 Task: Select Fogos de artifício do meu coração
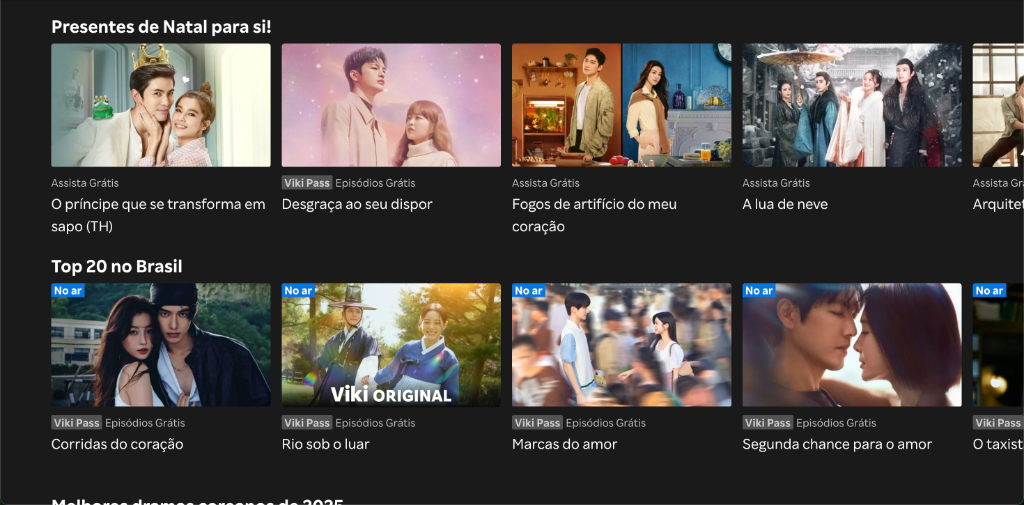(621, 105)
